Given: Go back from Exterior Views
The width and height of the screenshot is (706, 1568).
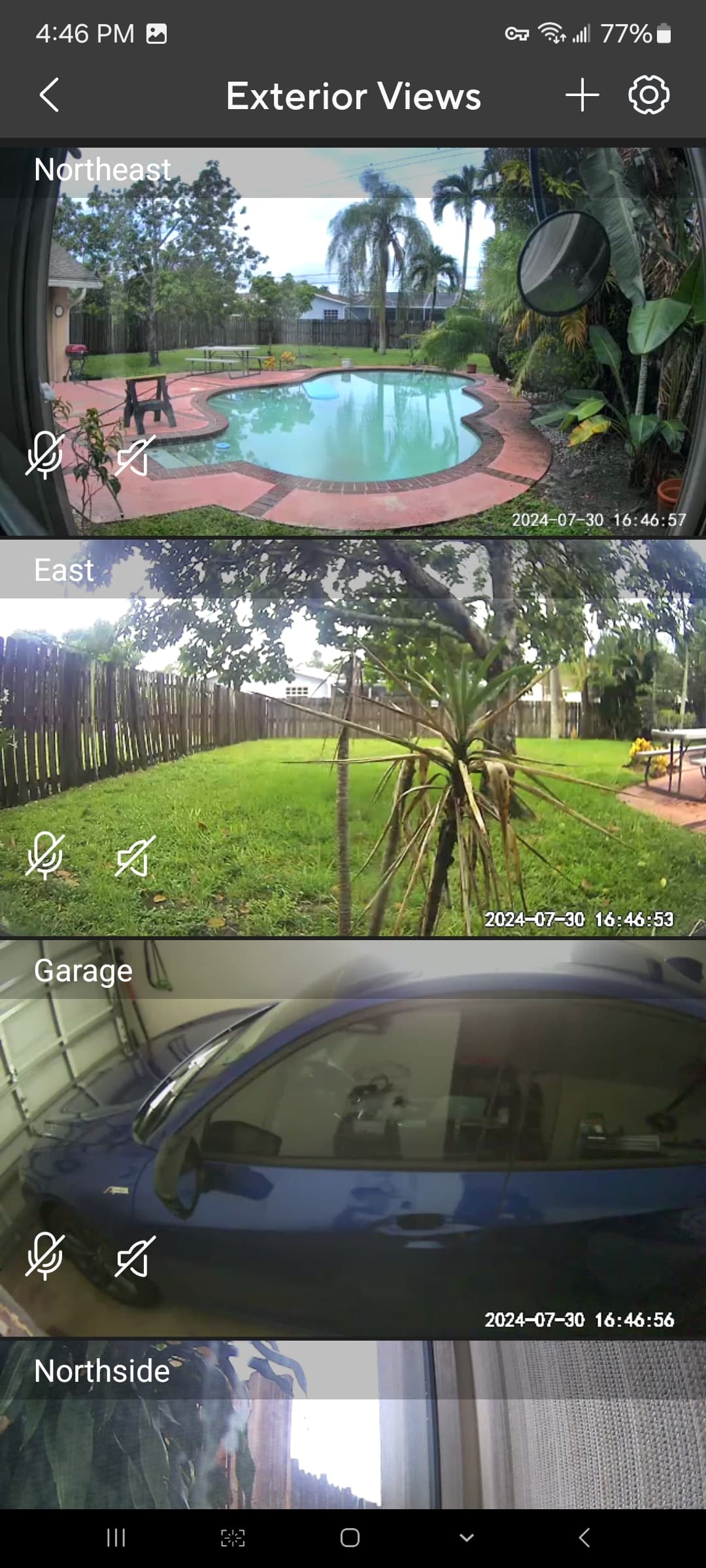Looking at the screenshot, I should click(49, 95).
